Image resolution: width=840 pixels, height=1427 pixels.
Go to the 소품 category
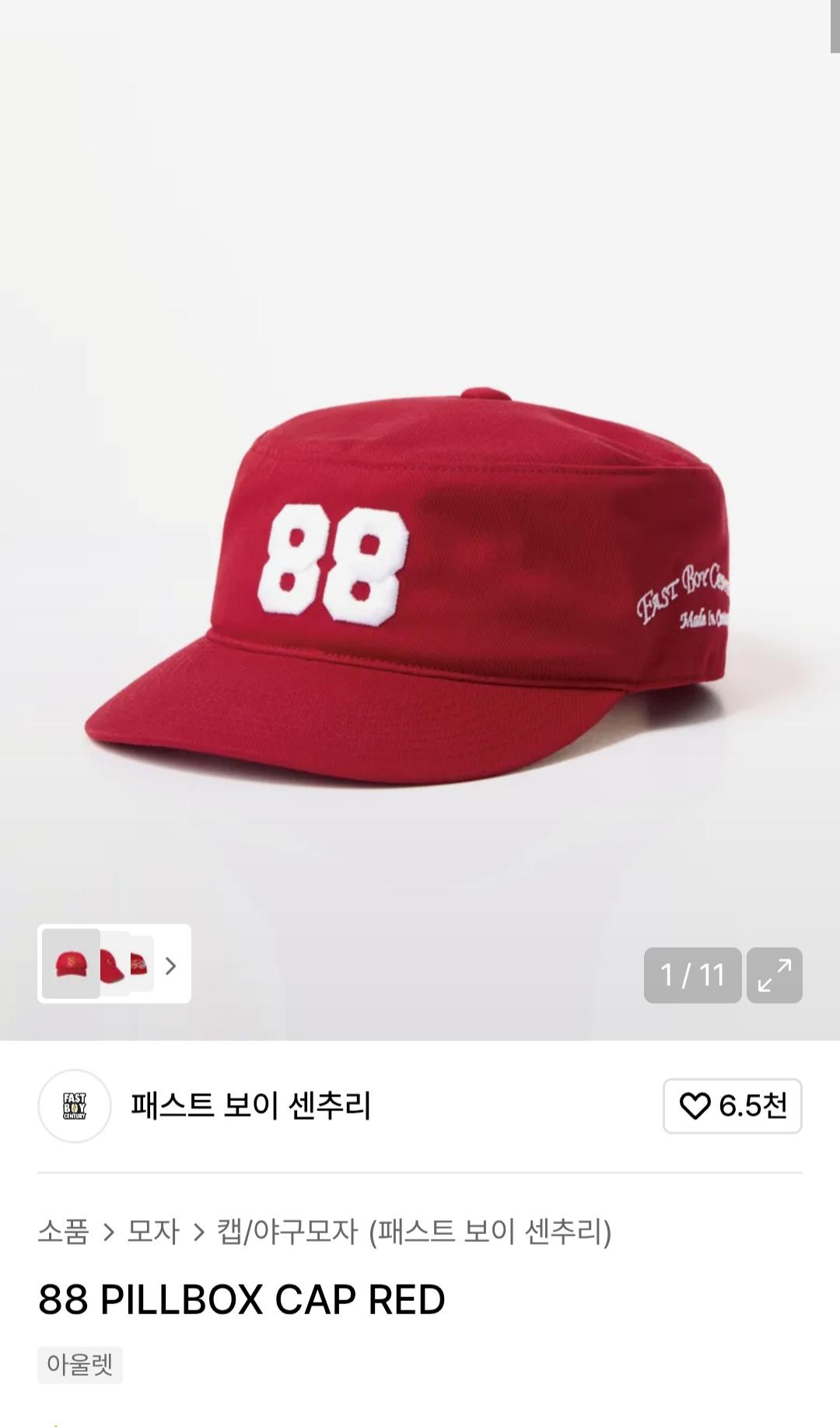click(x=63, y=1231)
